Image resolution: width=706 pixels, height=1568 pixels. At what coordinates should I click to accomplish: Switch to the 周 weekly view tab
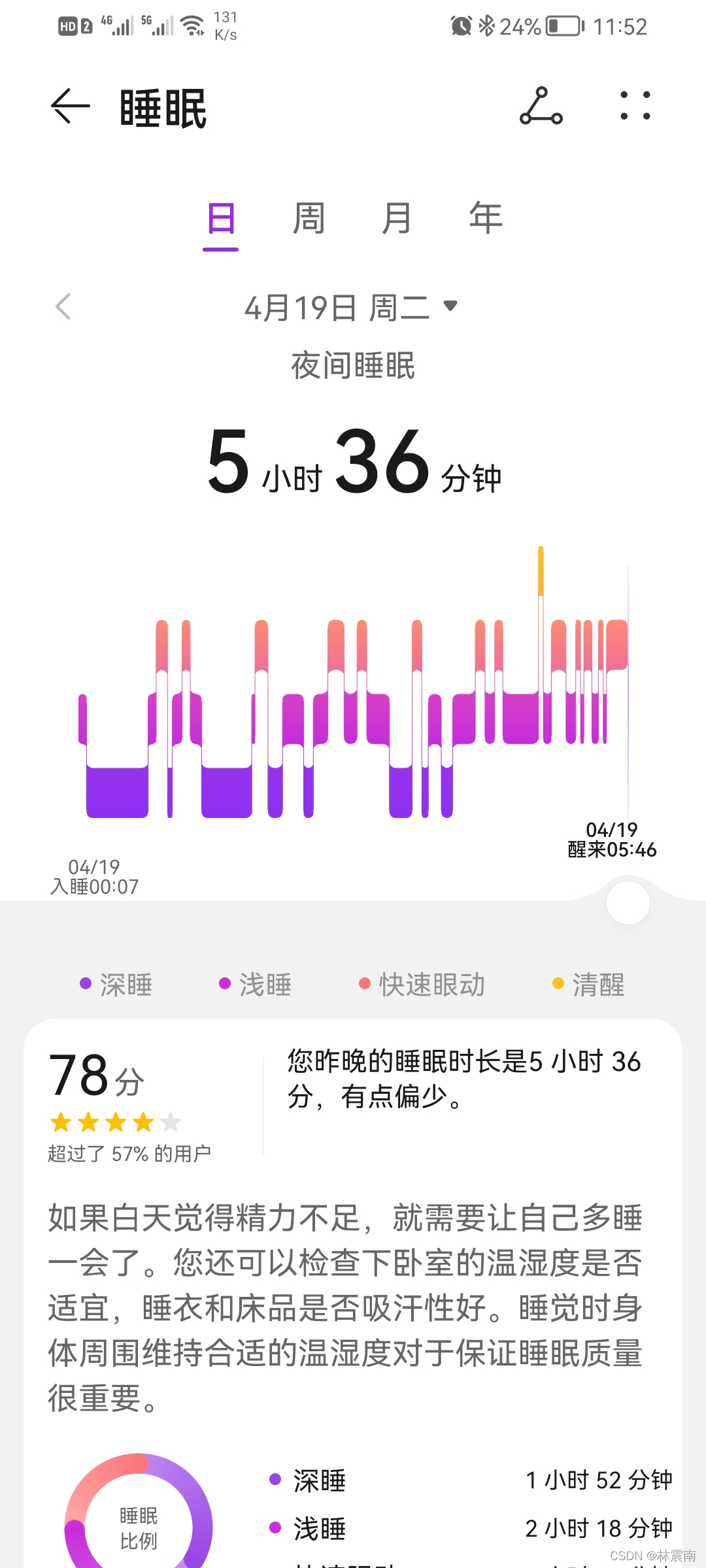309,219
